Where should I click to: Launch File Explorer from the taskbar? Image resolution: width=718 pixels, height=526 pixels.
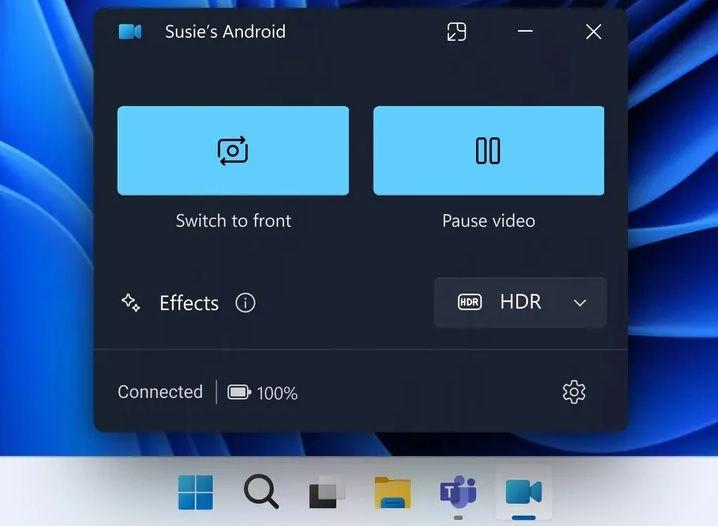(393, 492)
